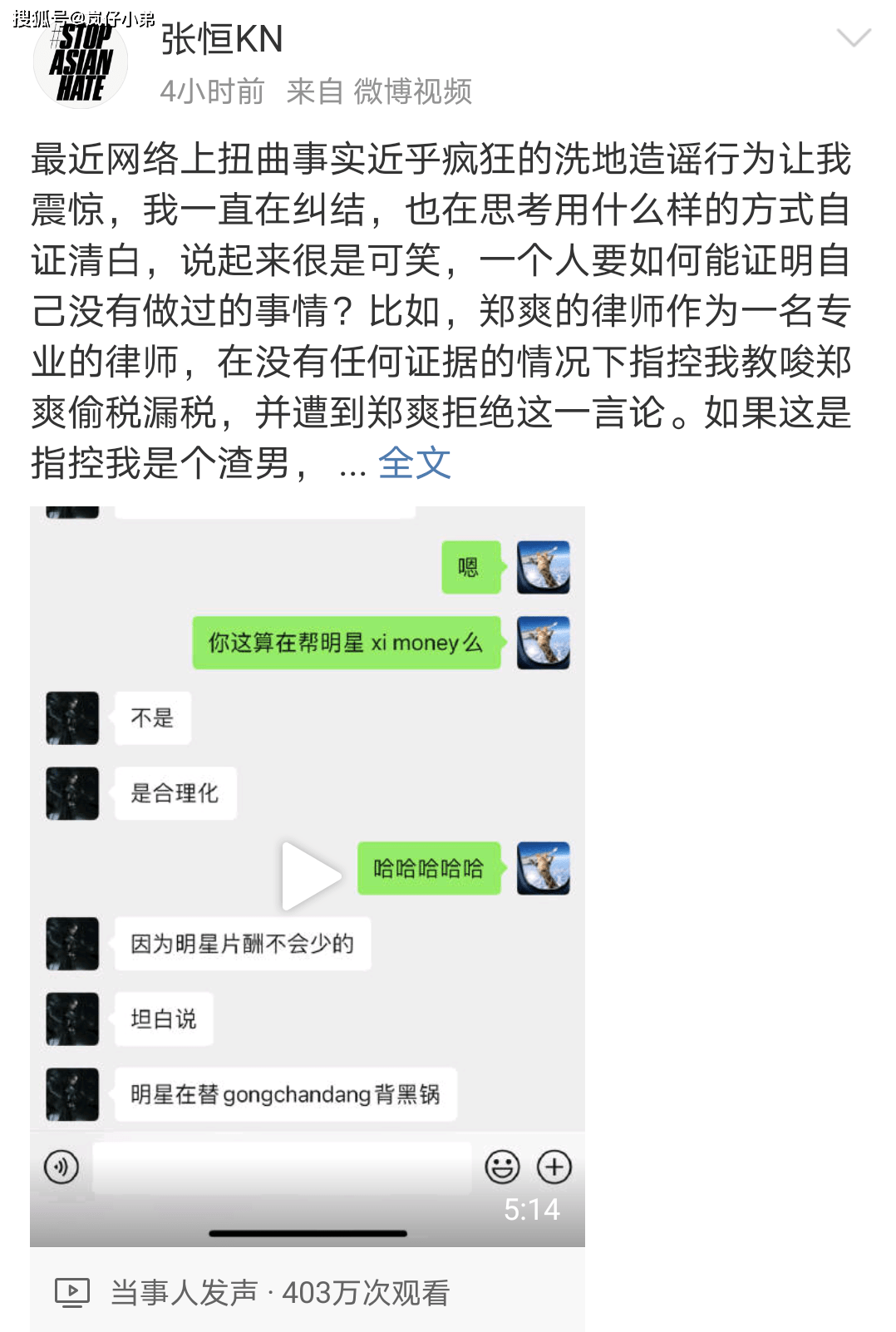Tap the username 张恒KN

222,39
